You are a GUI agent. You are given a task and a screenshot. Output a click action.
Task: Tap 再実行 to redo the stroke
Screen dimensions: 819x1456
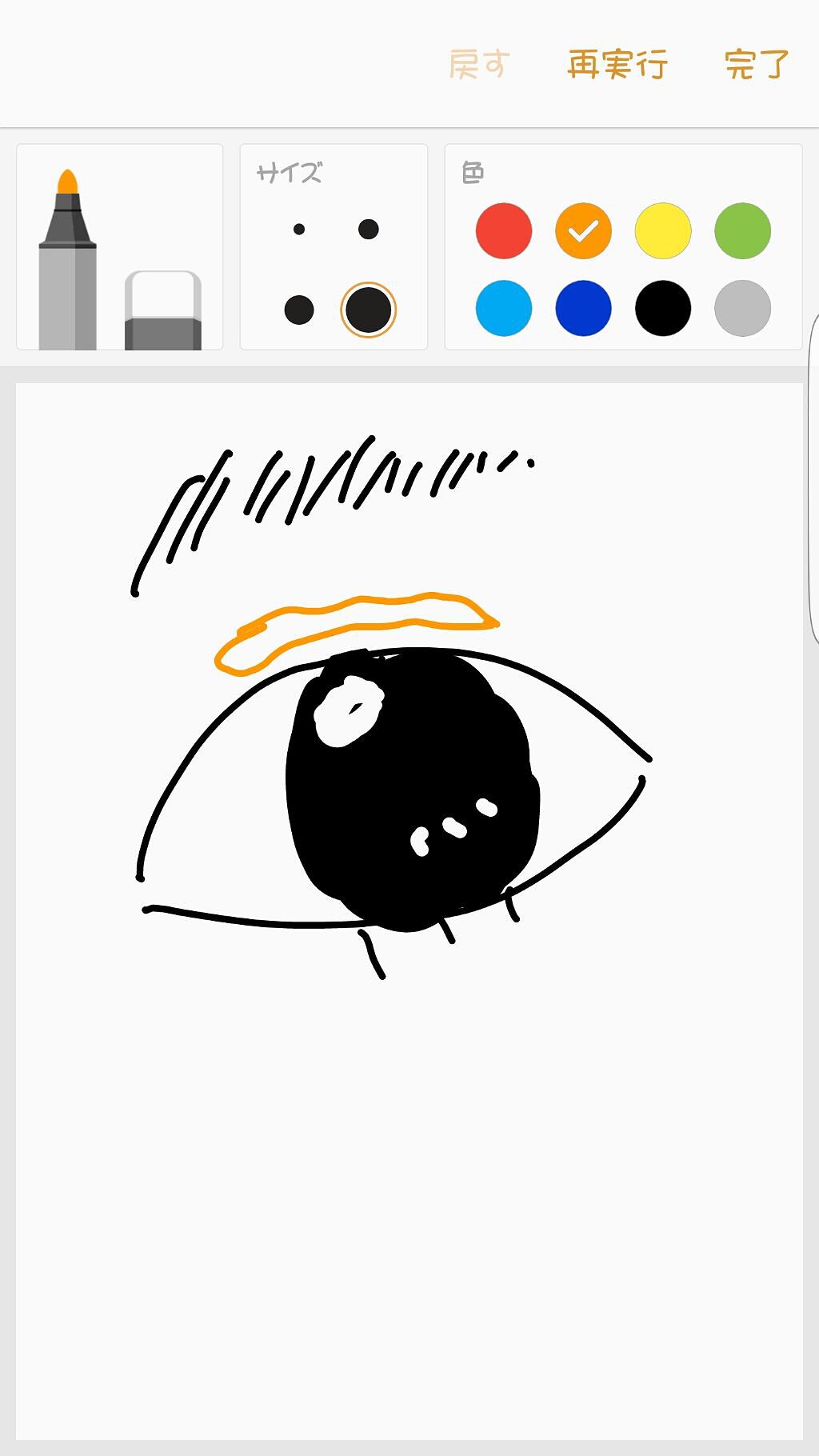coord(617,64)
